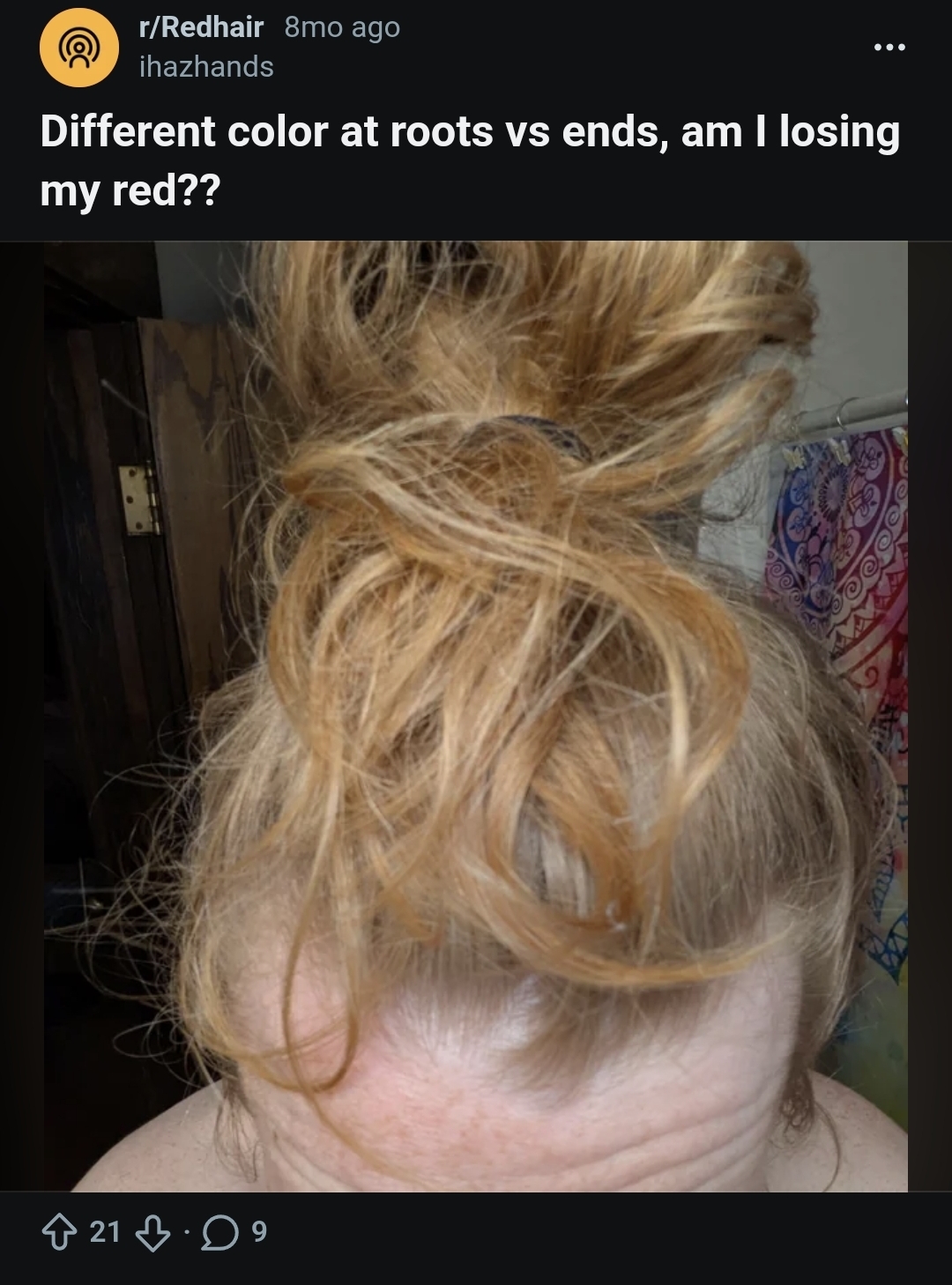This screenshot has height=1285, width=952.
Task: Open the post titled Different color at roots
Action: coord(470,160)
